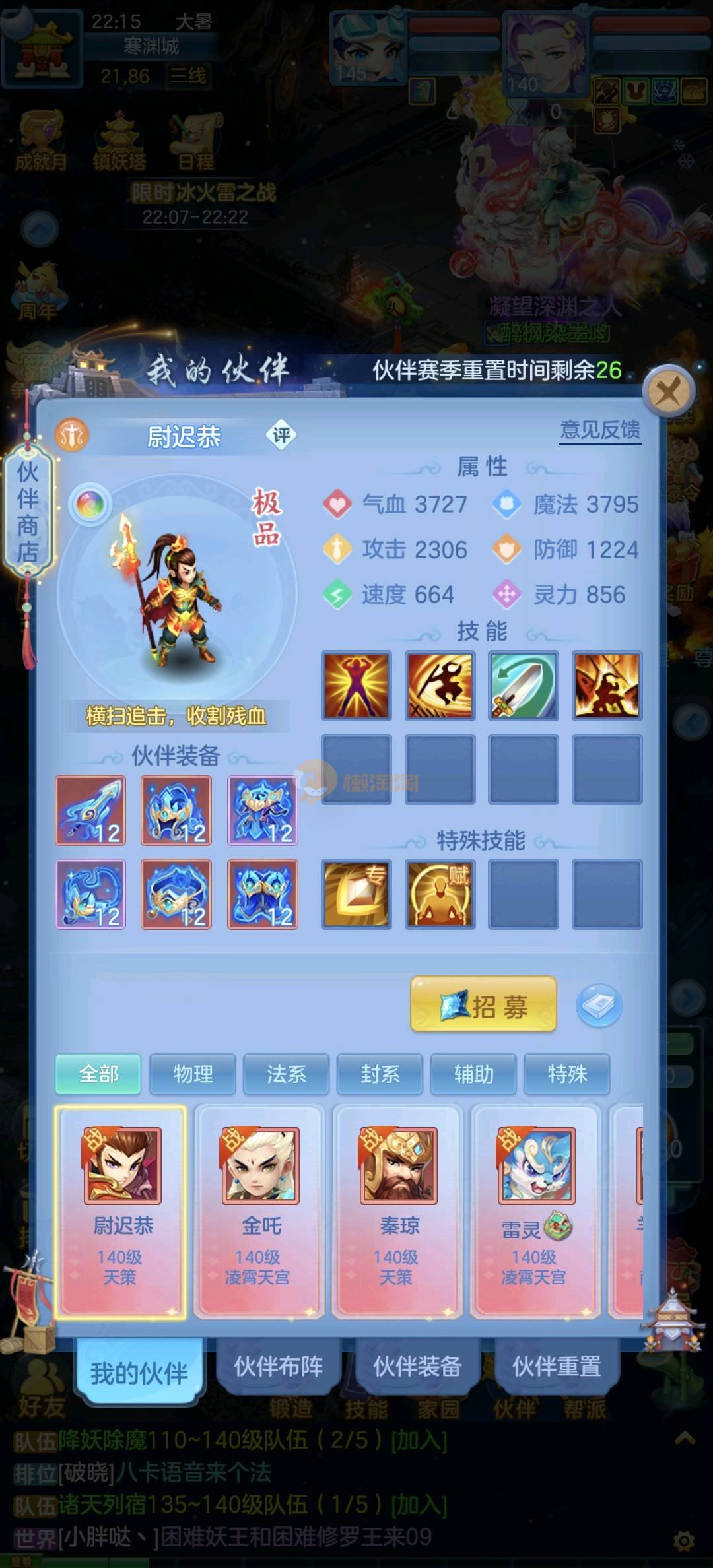Select companion card 秦琼
713x1568 pixels.
(x=398, y=1210)
